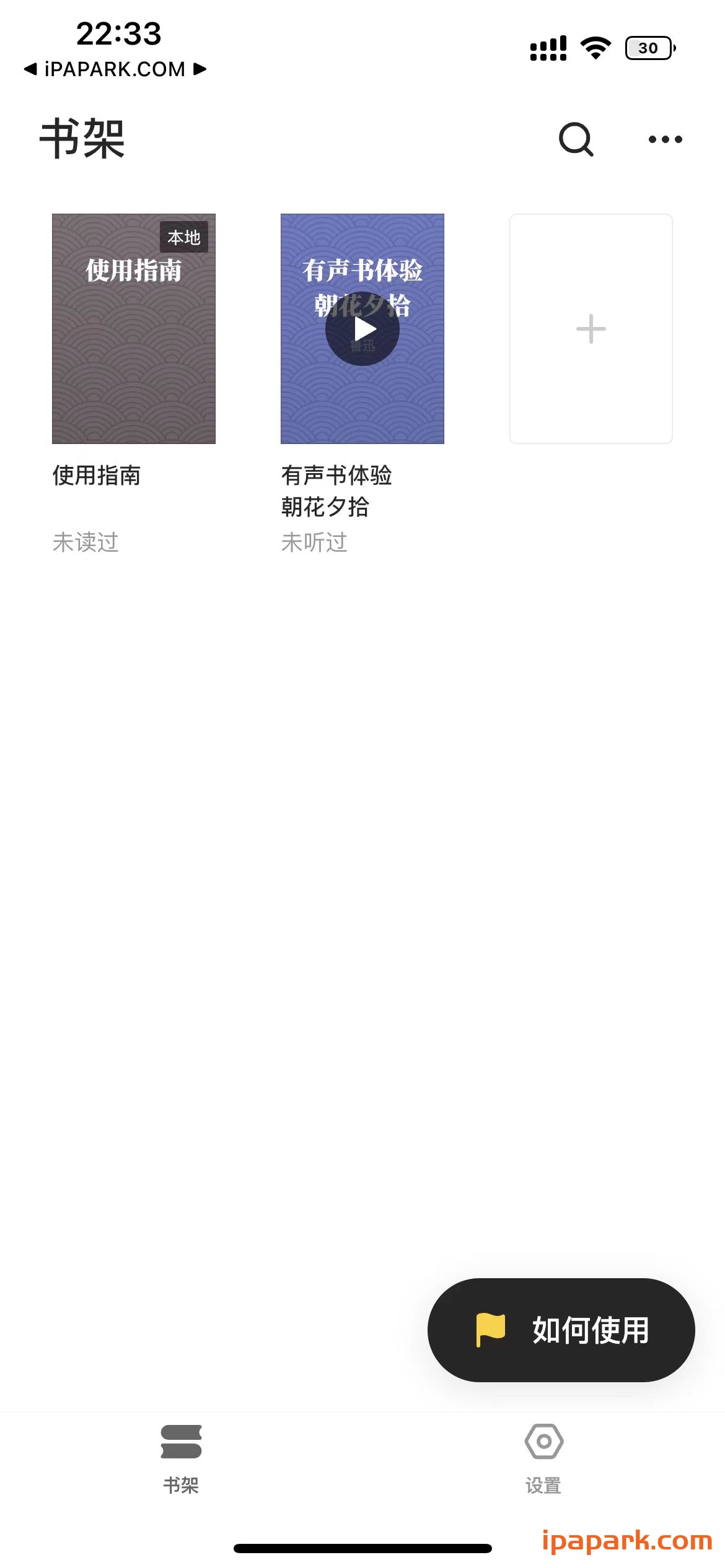Screen dimensions: 725x1568
Task: Tap the 使用指南 title below its cover
Action: 96,476
